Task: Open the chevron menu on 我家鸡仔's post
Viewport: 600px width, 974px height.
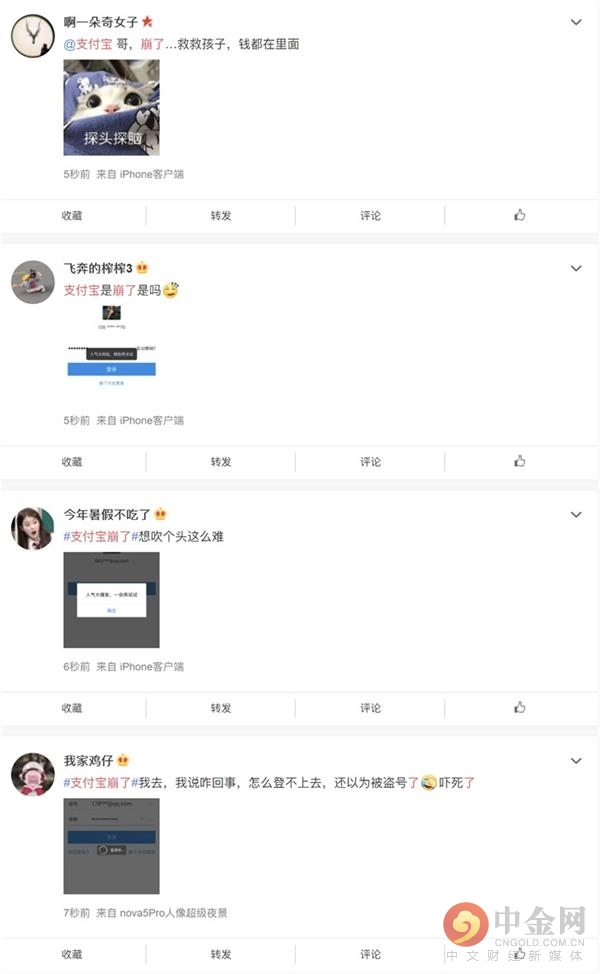Action: (576, 761)
